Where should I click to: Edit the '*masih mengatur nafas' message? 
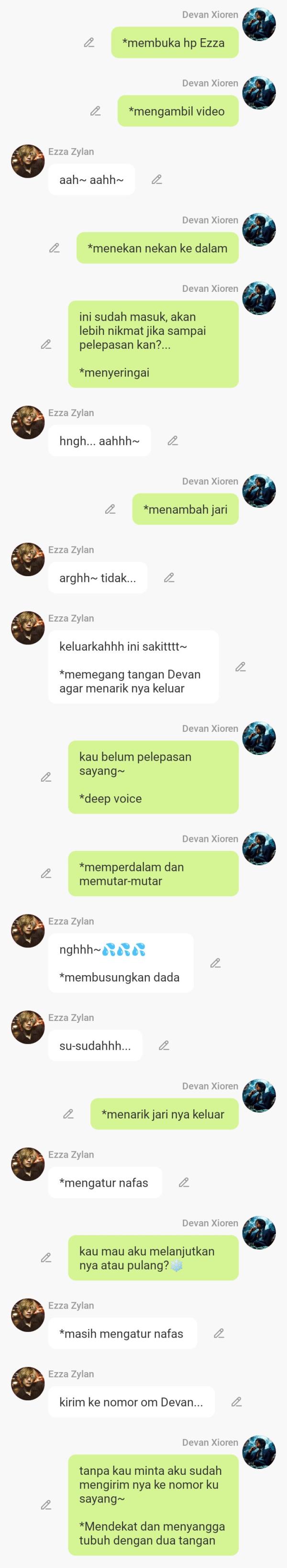coord(219,1333)
